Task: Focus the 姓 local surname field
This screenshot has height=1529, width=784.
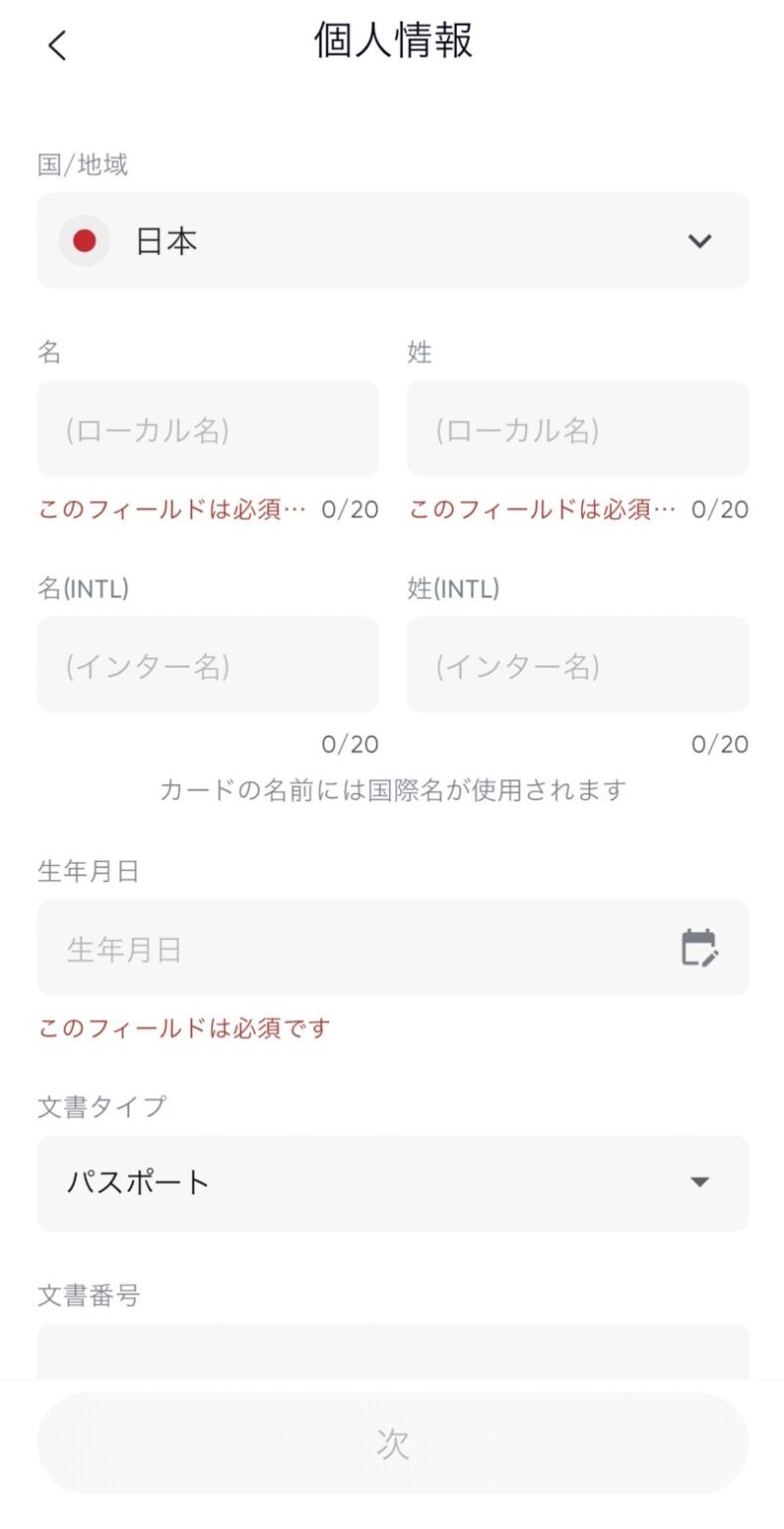Action: [577, 429]
